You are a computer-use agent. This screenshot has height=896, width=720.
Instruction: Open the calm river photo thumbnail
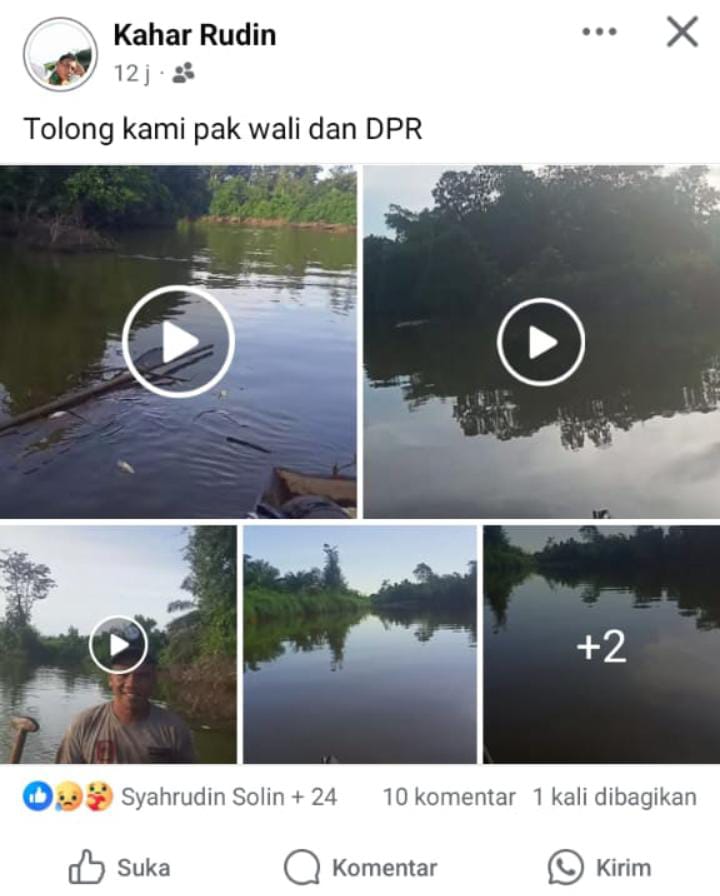(x=360, y=645)
